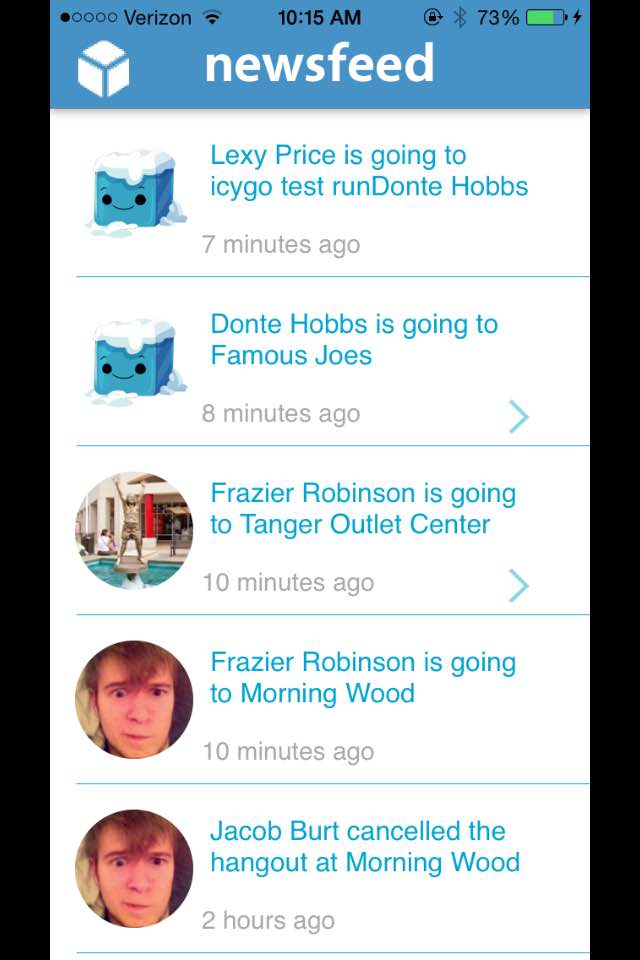This screenshot has height=960, width=640.
Task: Tap the chevron on the Tanger Outlet Center row
Action: [x=518, y=585]
